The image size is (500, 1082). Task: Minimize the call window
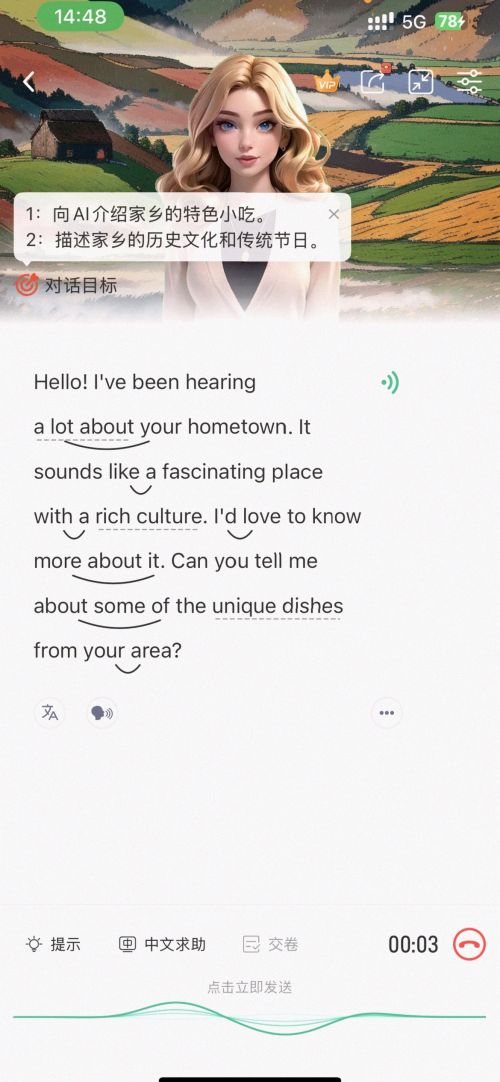coord(421,81)
